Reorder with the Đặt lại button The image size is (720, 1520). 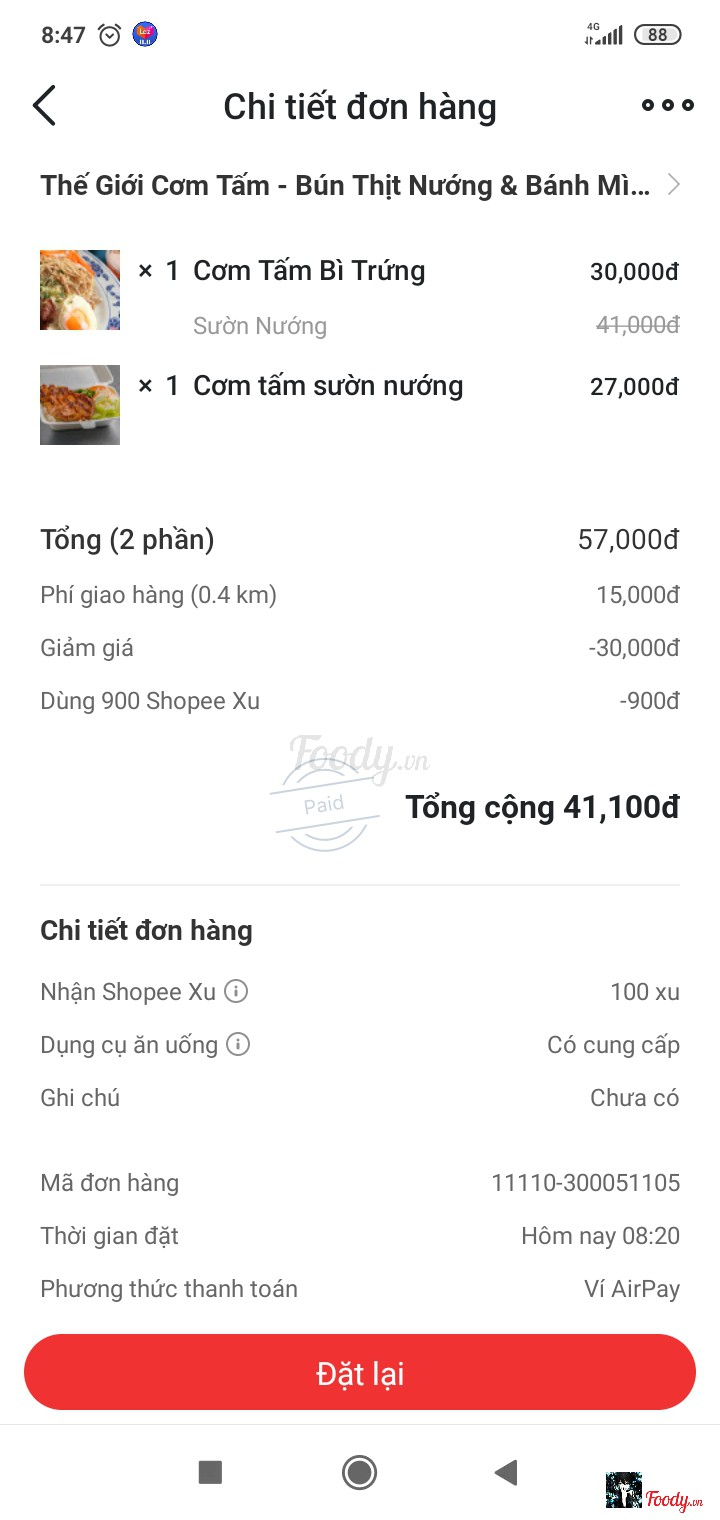pyautogui.click(x=360, y=1373)
